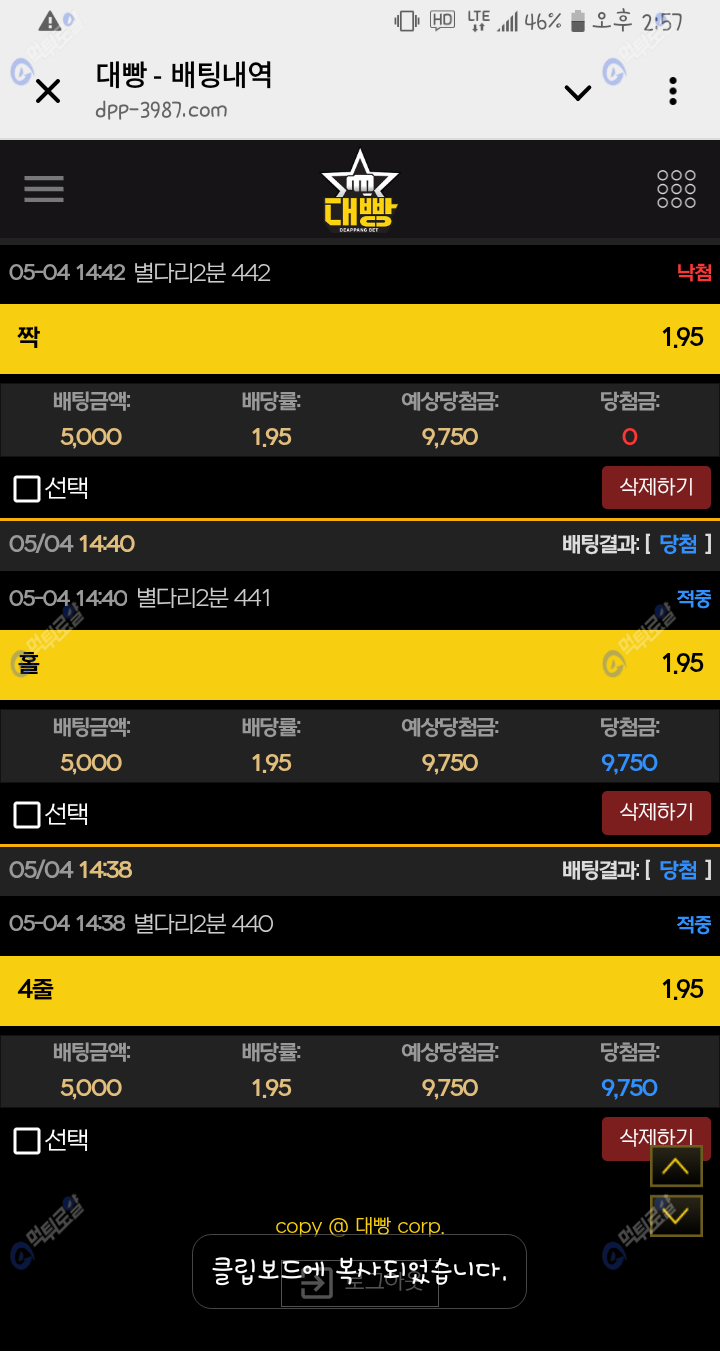
Task: Open the hamburger drawer menu
Action: coord(44,188)
